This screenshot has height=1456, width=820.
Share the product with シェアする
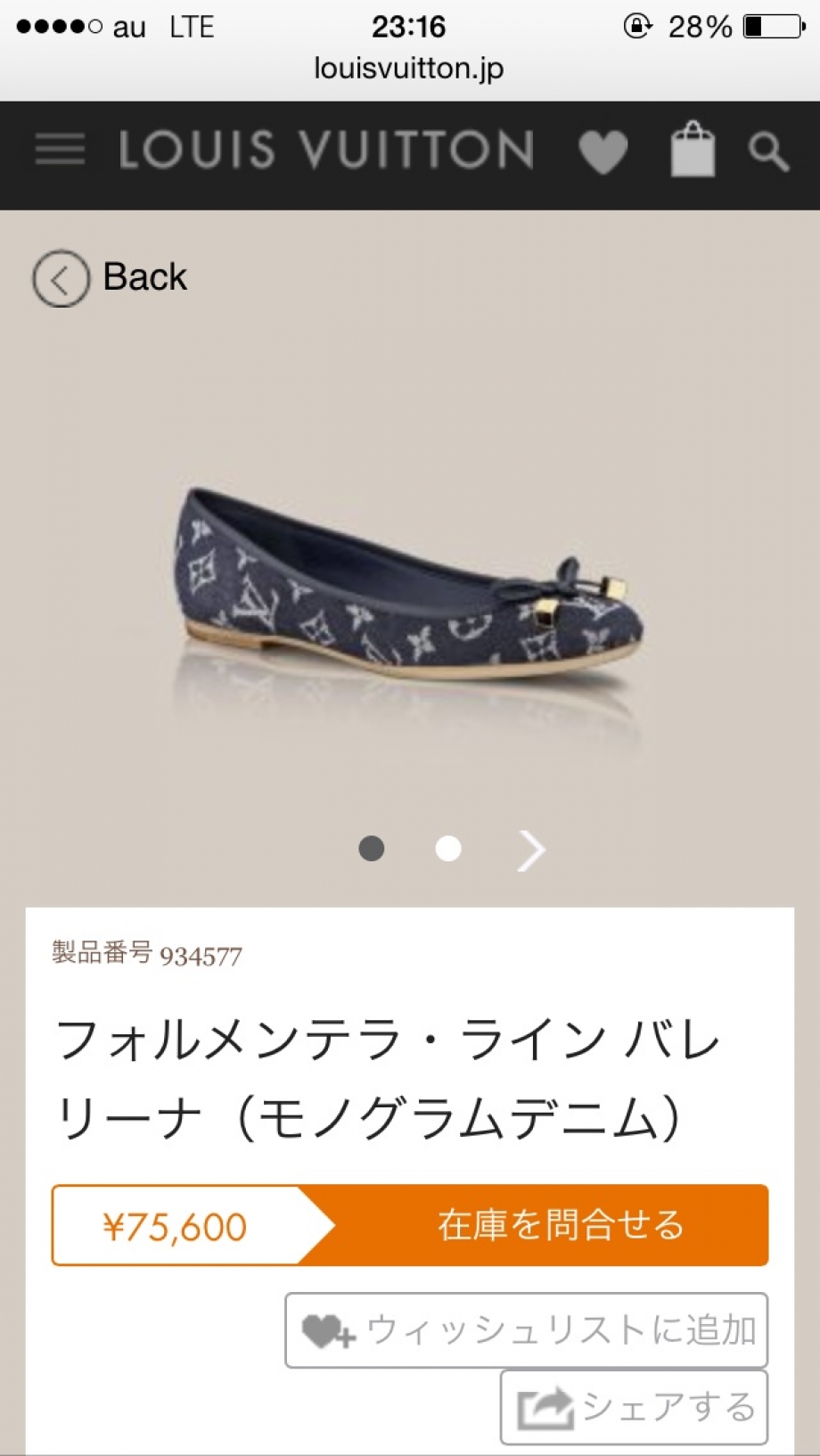(x=634, y=1407)
